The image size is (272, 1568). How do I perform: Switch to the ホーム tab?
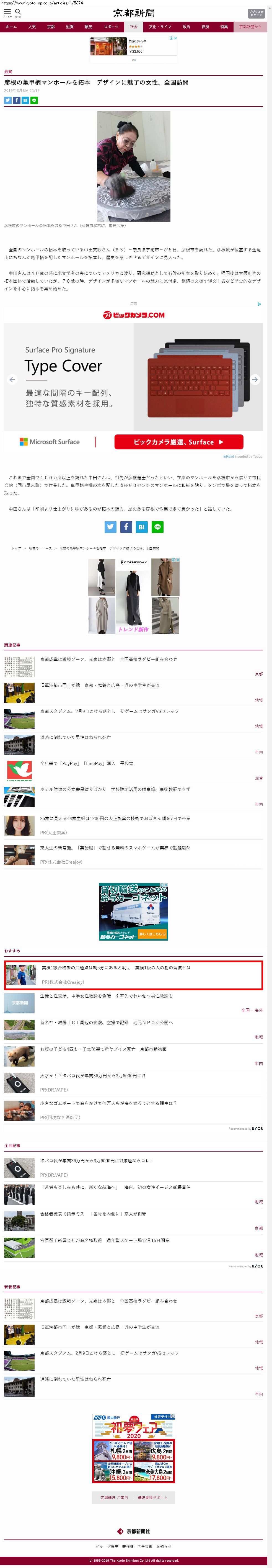[11, 27]
